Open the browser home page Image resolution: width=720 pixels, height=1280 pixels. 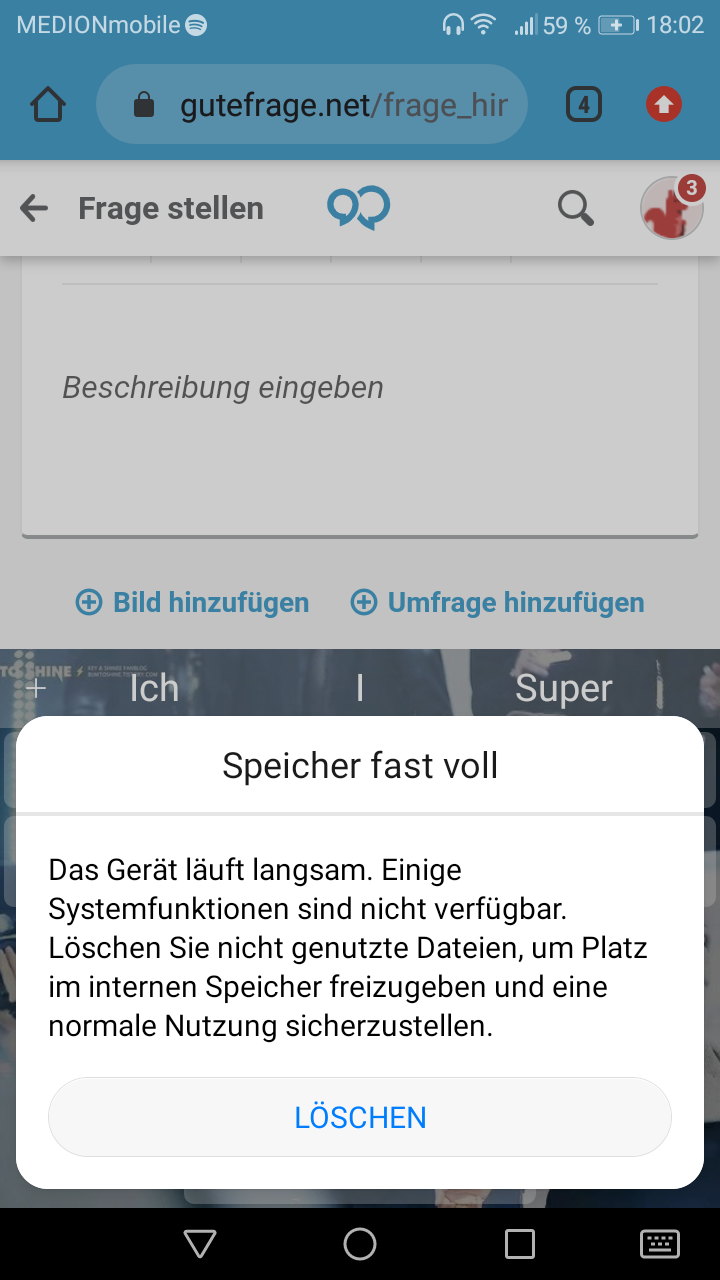coord(48,104)
